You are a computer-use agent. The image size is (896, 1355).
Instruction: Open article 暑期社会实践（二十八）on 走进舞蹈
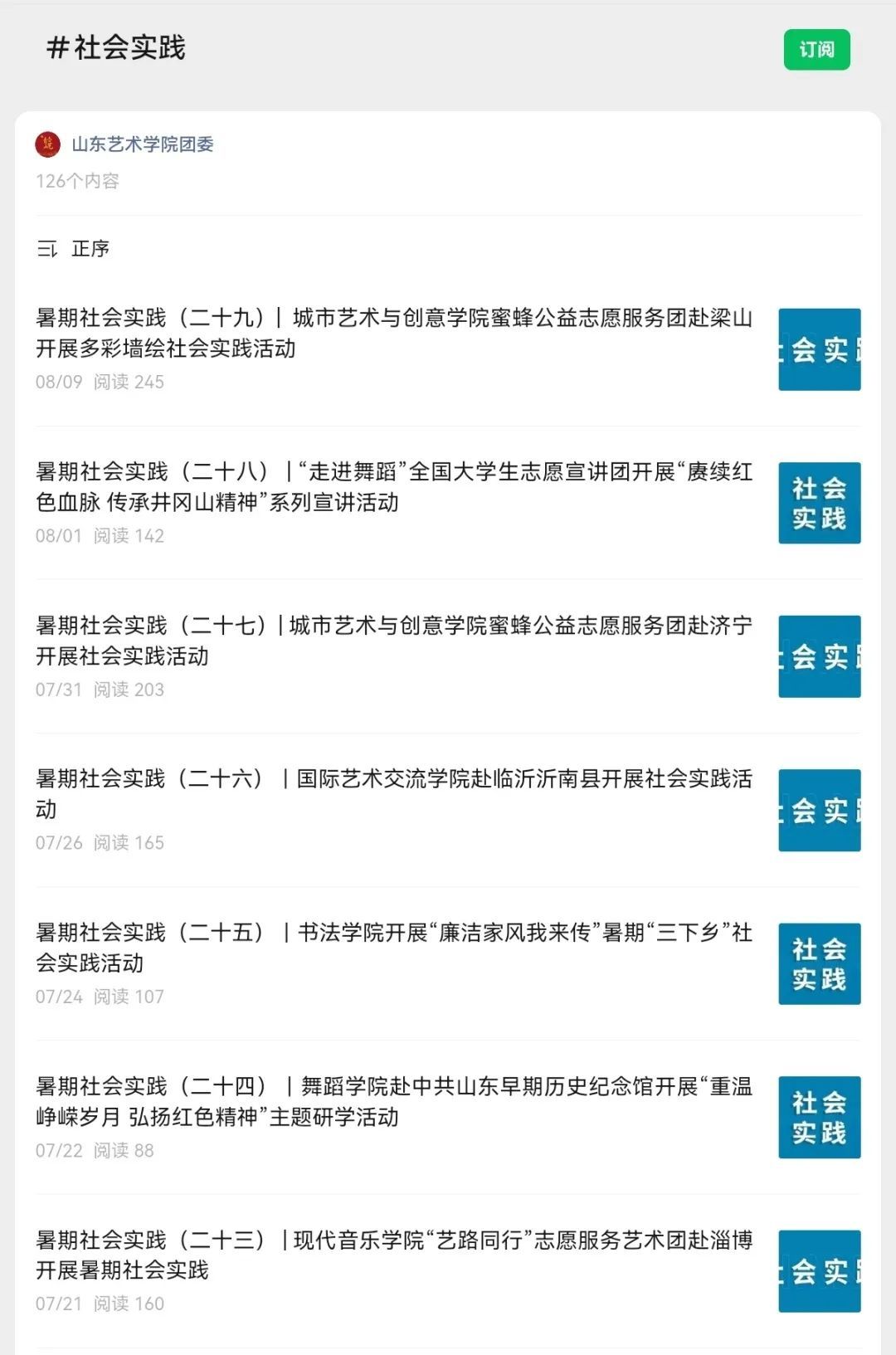[x=394, y=487]
